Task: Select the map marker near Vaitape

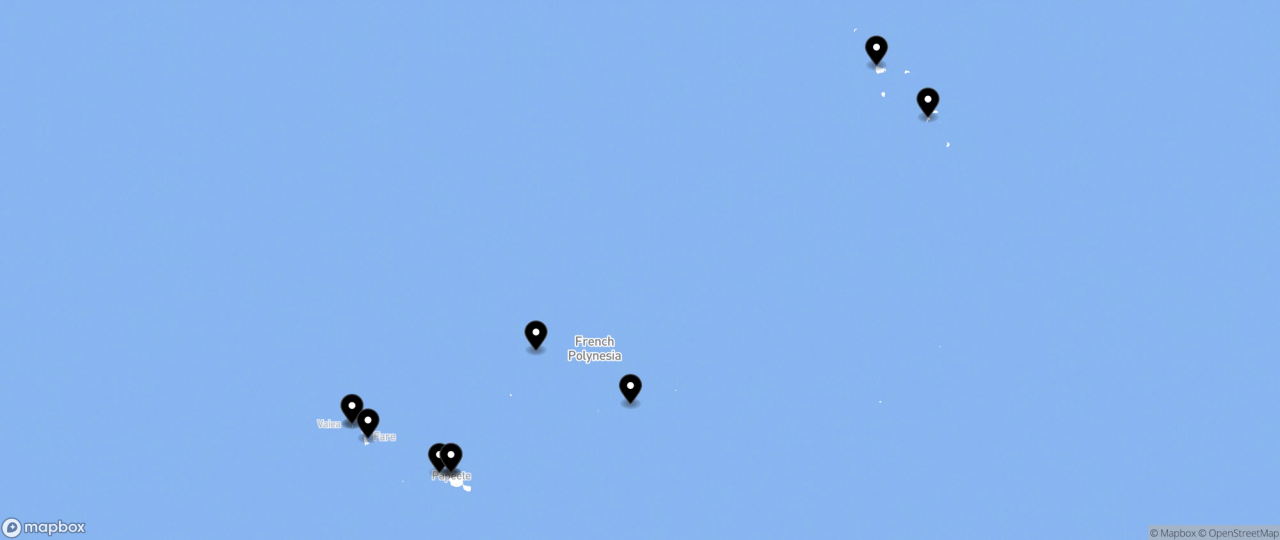Action: click(x=351, y=406)
